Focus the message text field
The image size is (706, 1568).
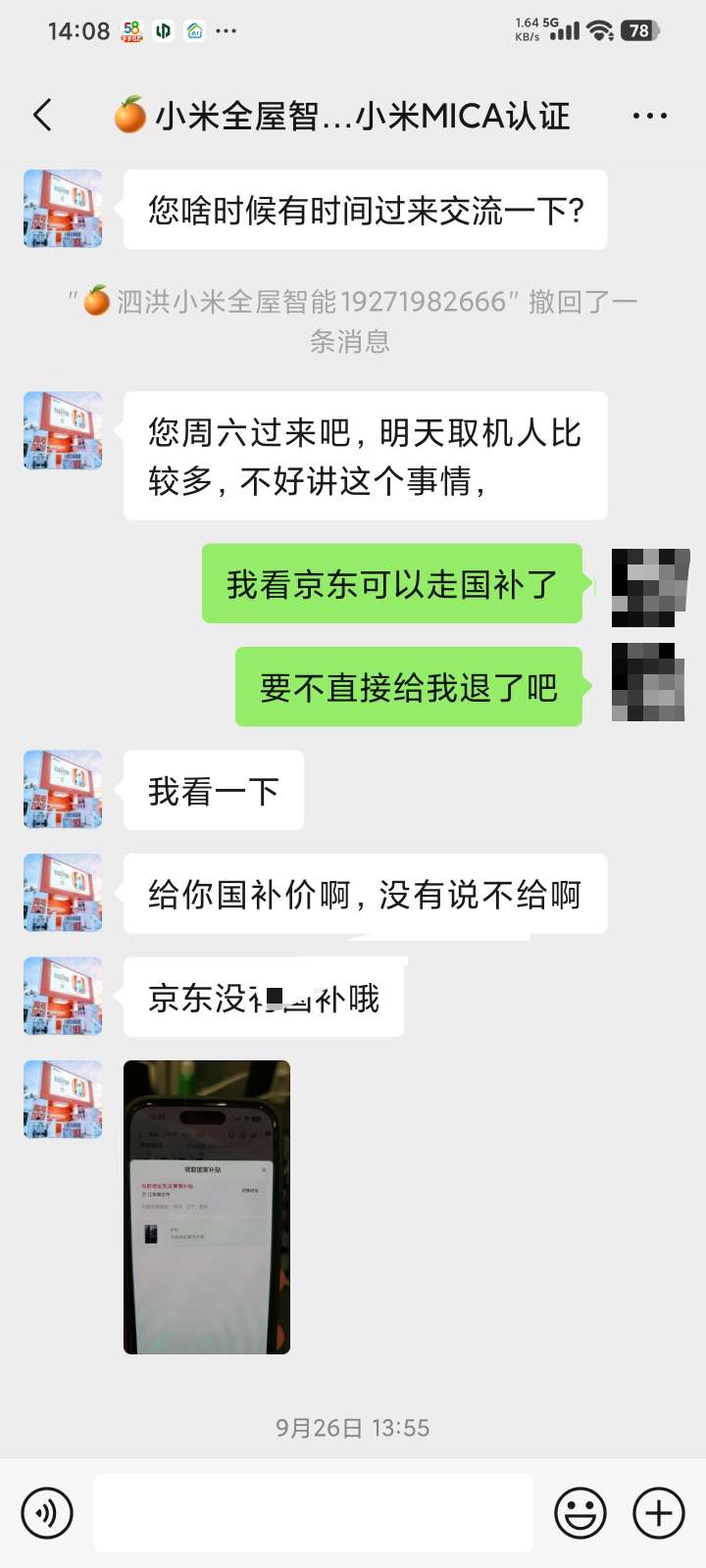click(314, 1513)
